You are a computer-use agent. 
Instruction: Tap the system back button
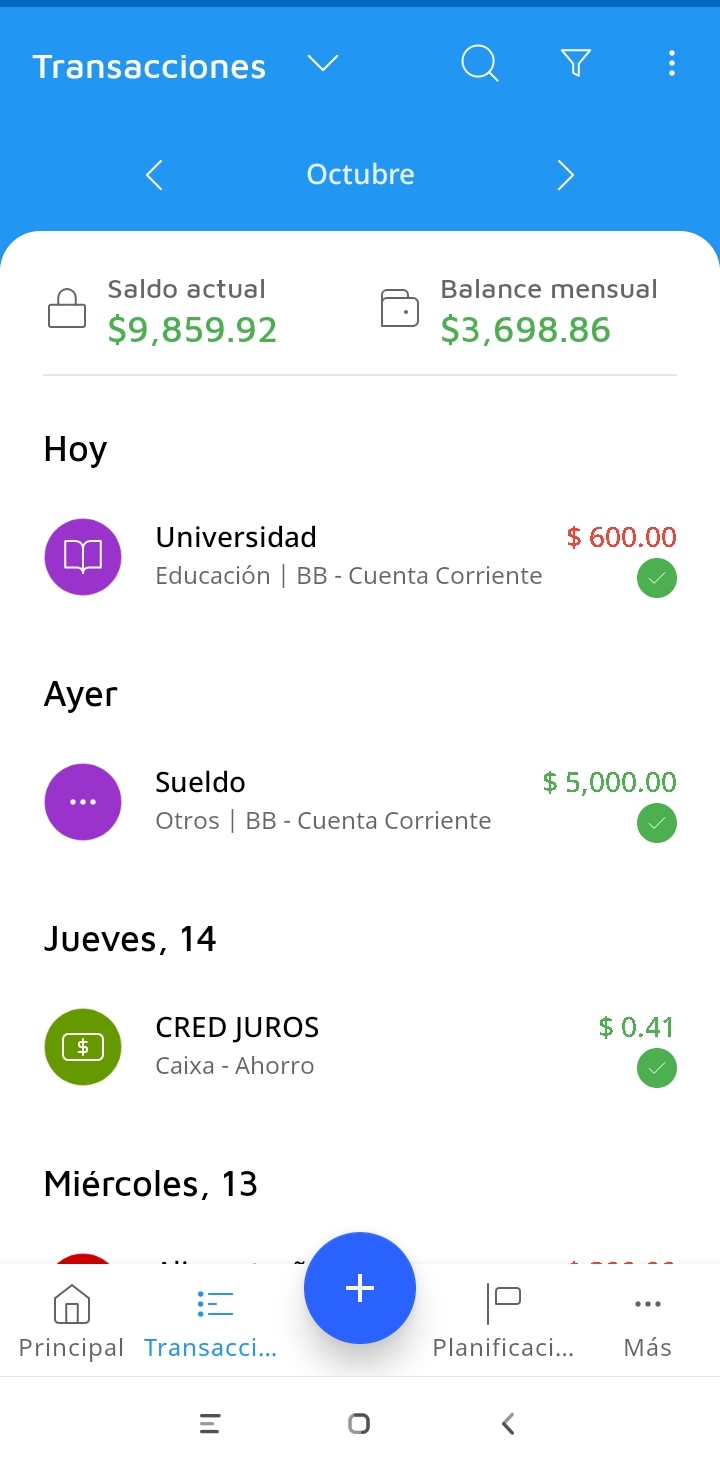[x=508, y=1424]
